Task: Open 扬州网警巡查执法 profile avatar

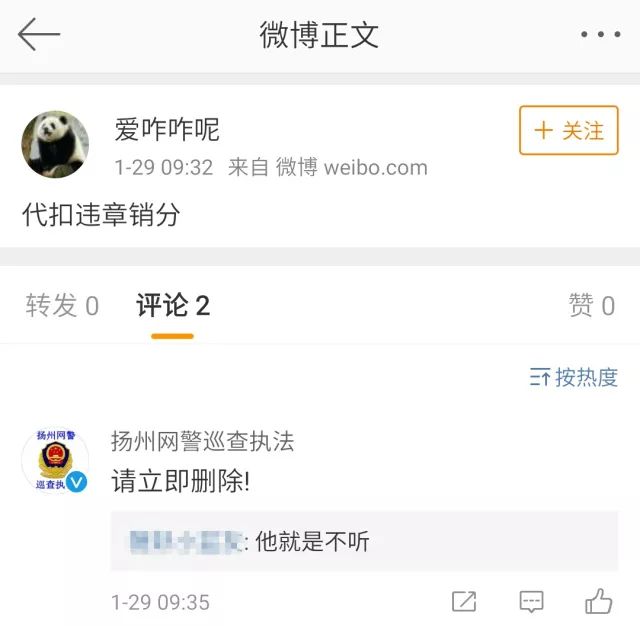Action: pos(55,462)
